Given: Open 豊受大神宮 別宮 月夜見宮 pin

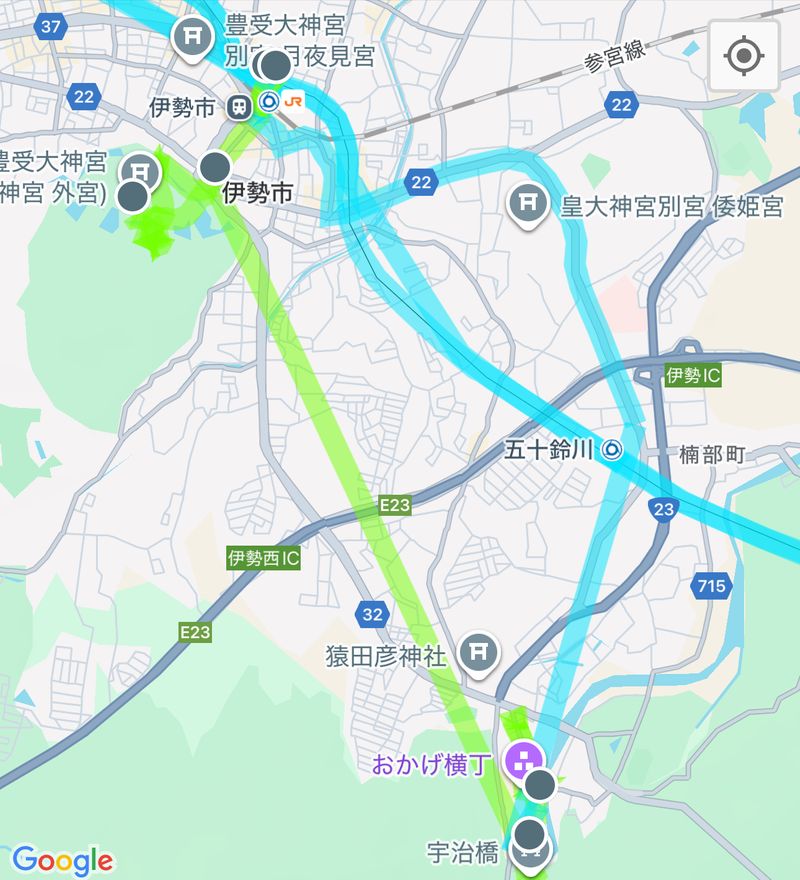Looking at the screenshot, I should [191, 37].
